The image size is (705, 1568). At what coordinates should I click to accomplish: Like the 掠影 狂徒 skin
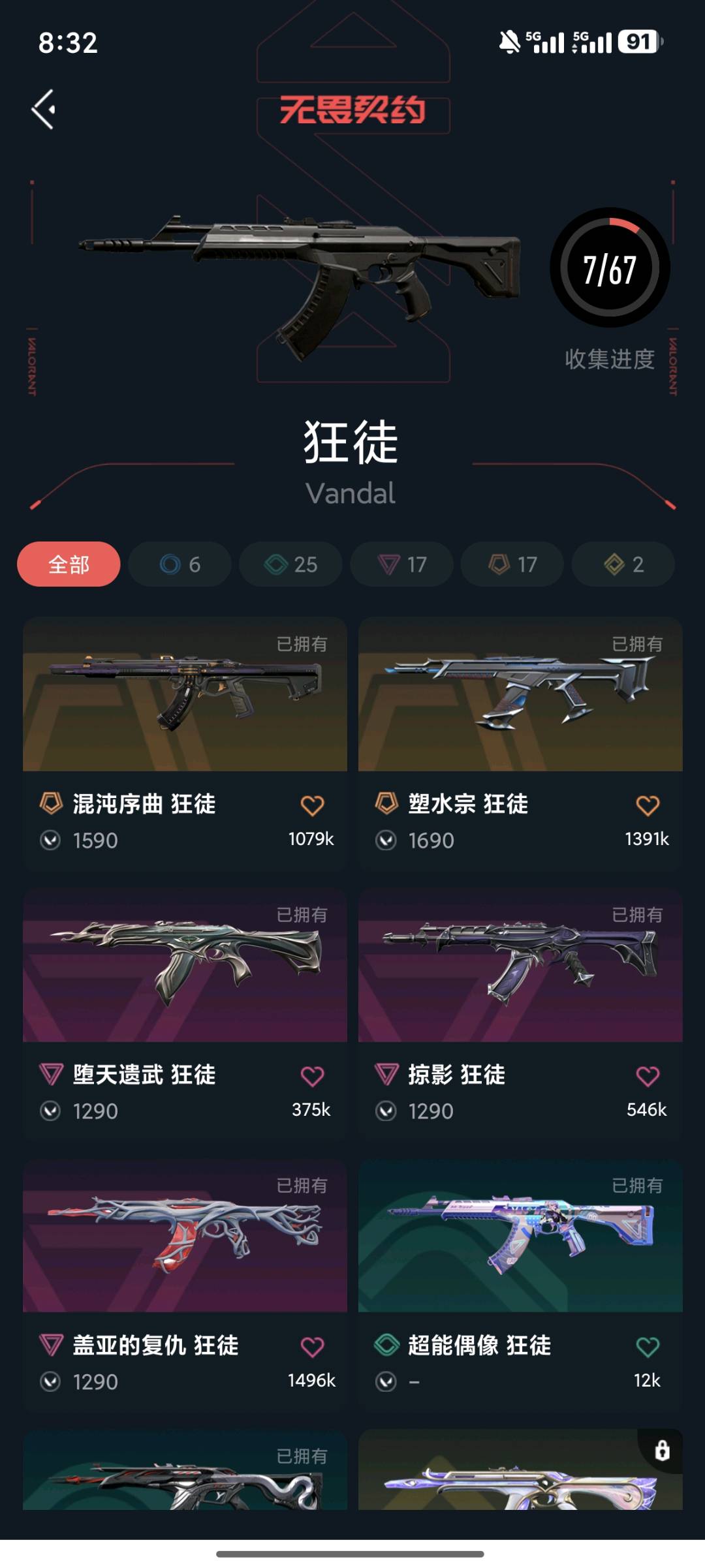click(x=648, y=1076)
